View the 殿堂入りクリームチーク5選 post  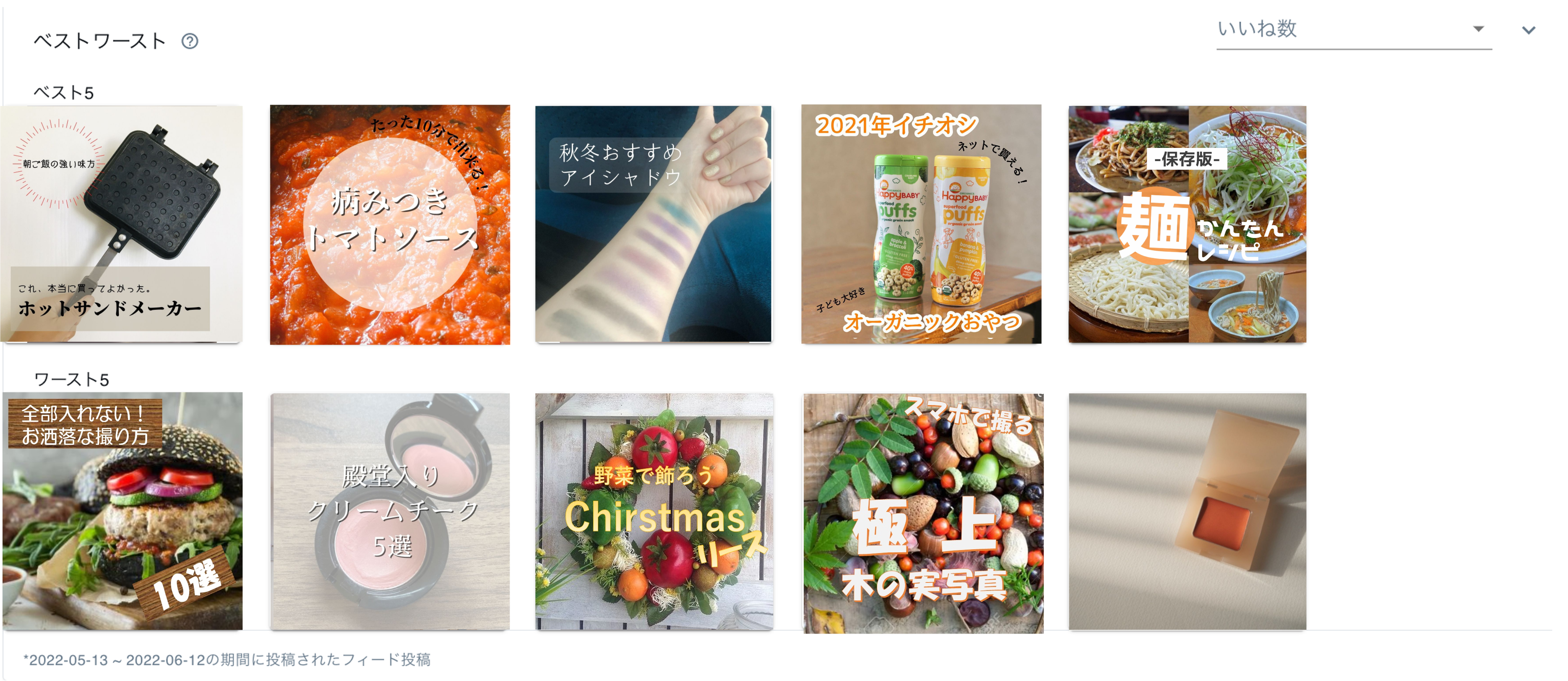390,511
